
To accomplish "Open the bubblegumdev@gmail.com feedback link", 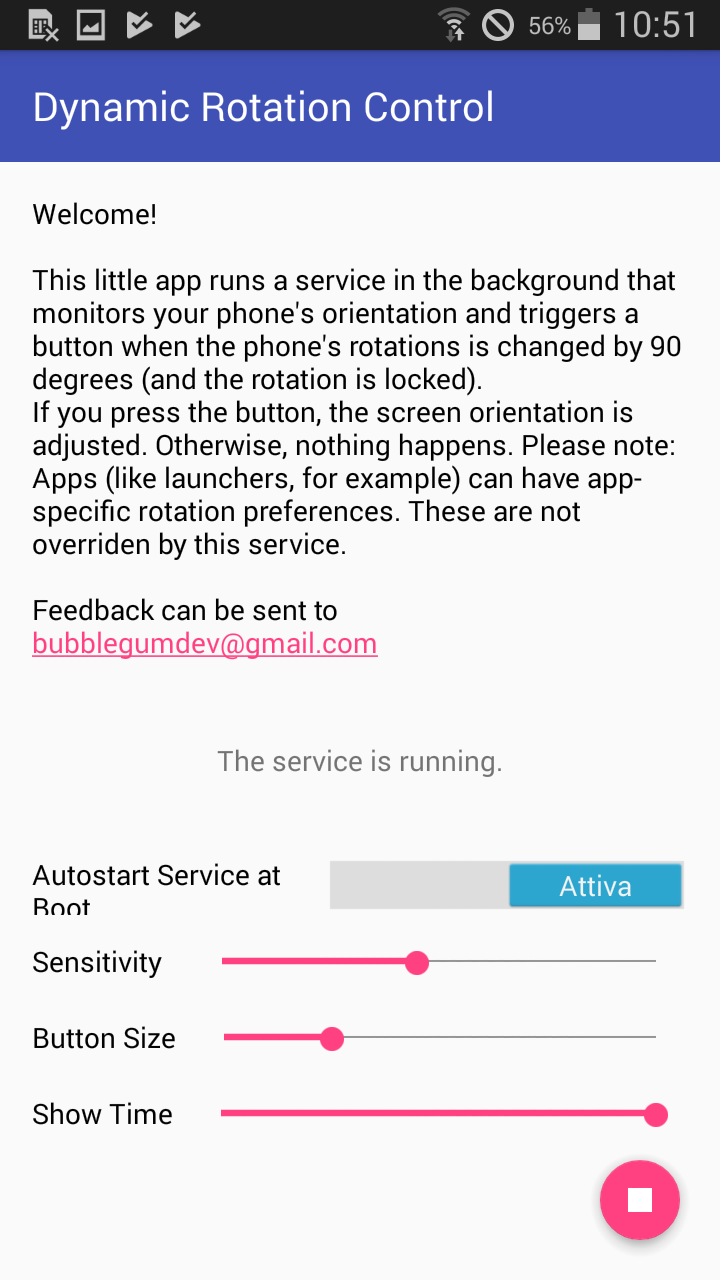I will [x=205, y=643].
